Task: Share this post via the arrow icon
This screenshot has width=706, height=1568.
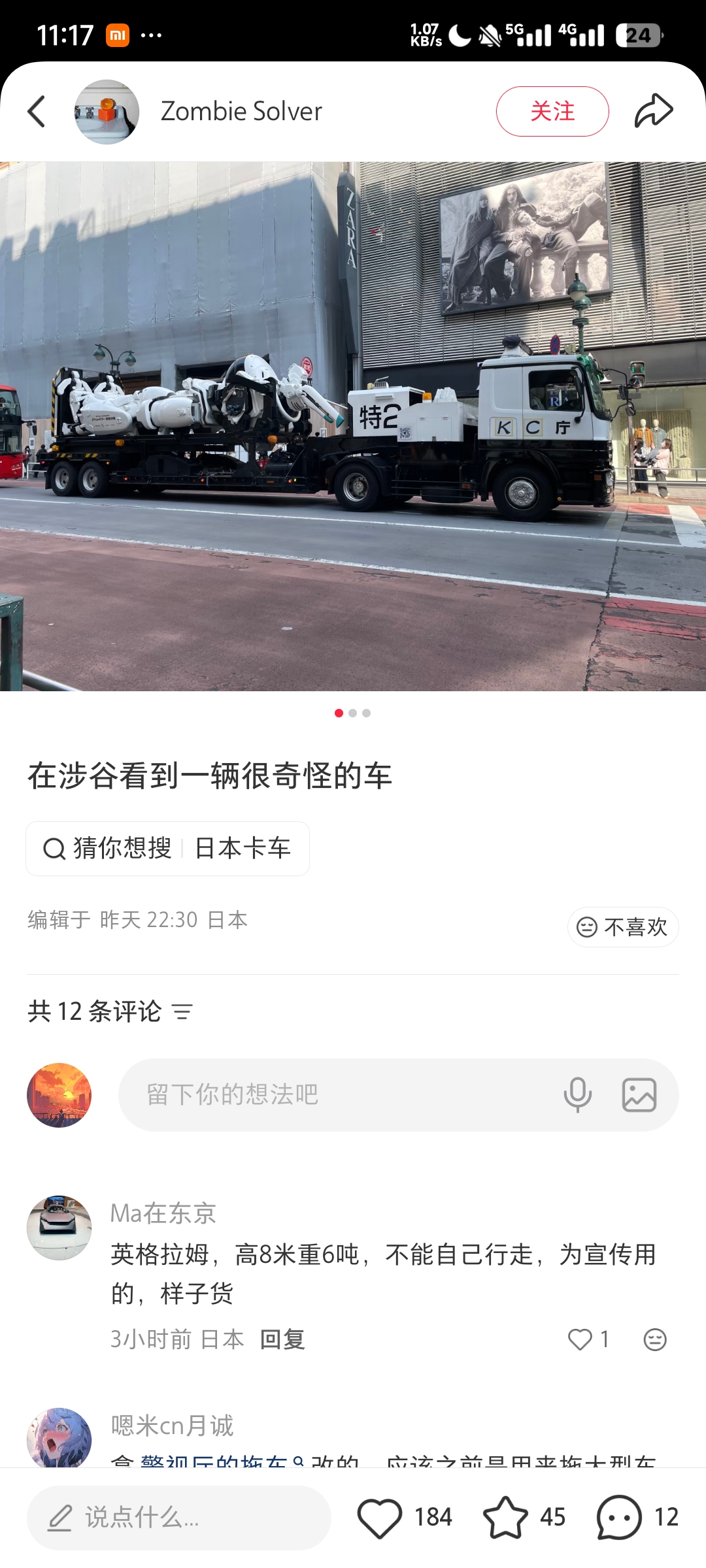Action: (x=653, y=110)
